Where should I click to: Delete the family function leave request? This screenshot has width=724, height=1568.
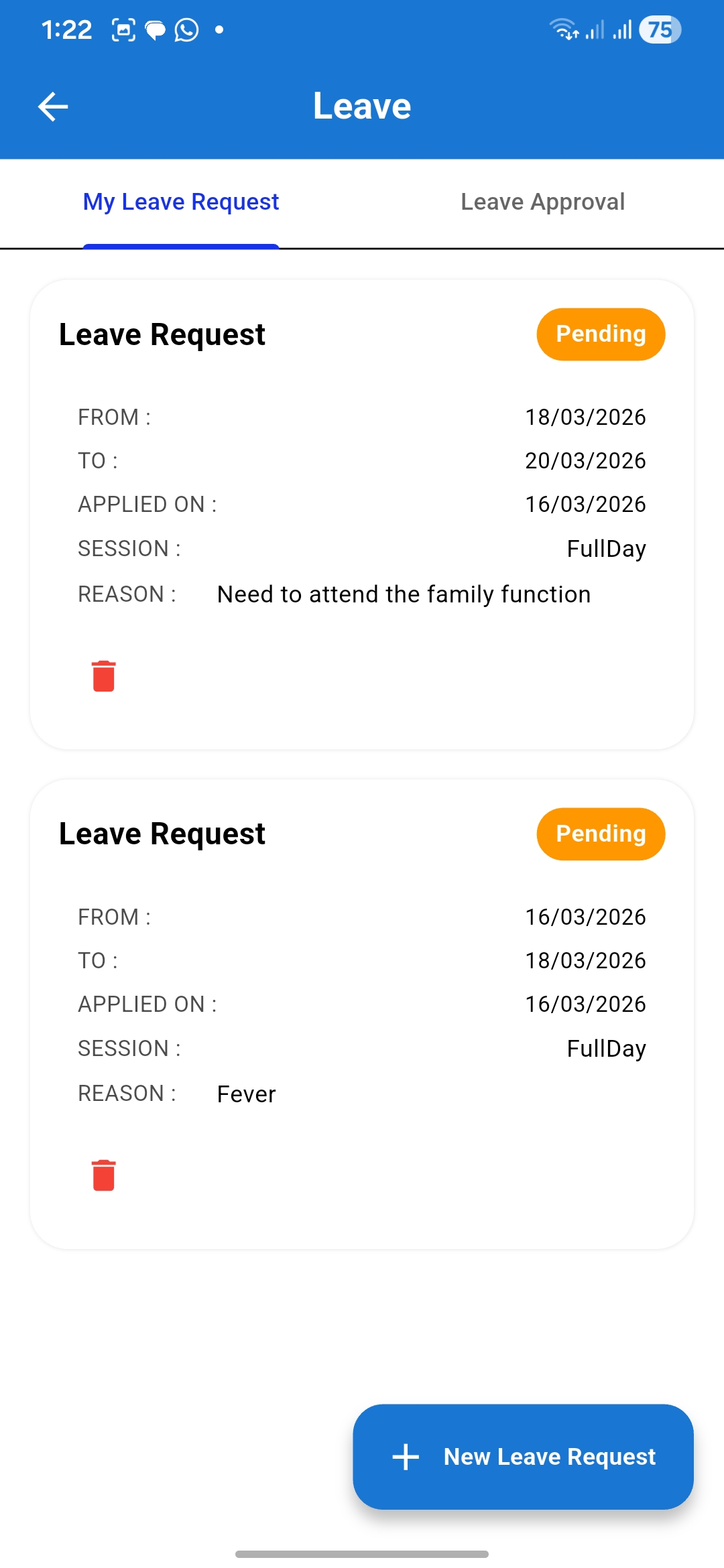pos(103,675)
